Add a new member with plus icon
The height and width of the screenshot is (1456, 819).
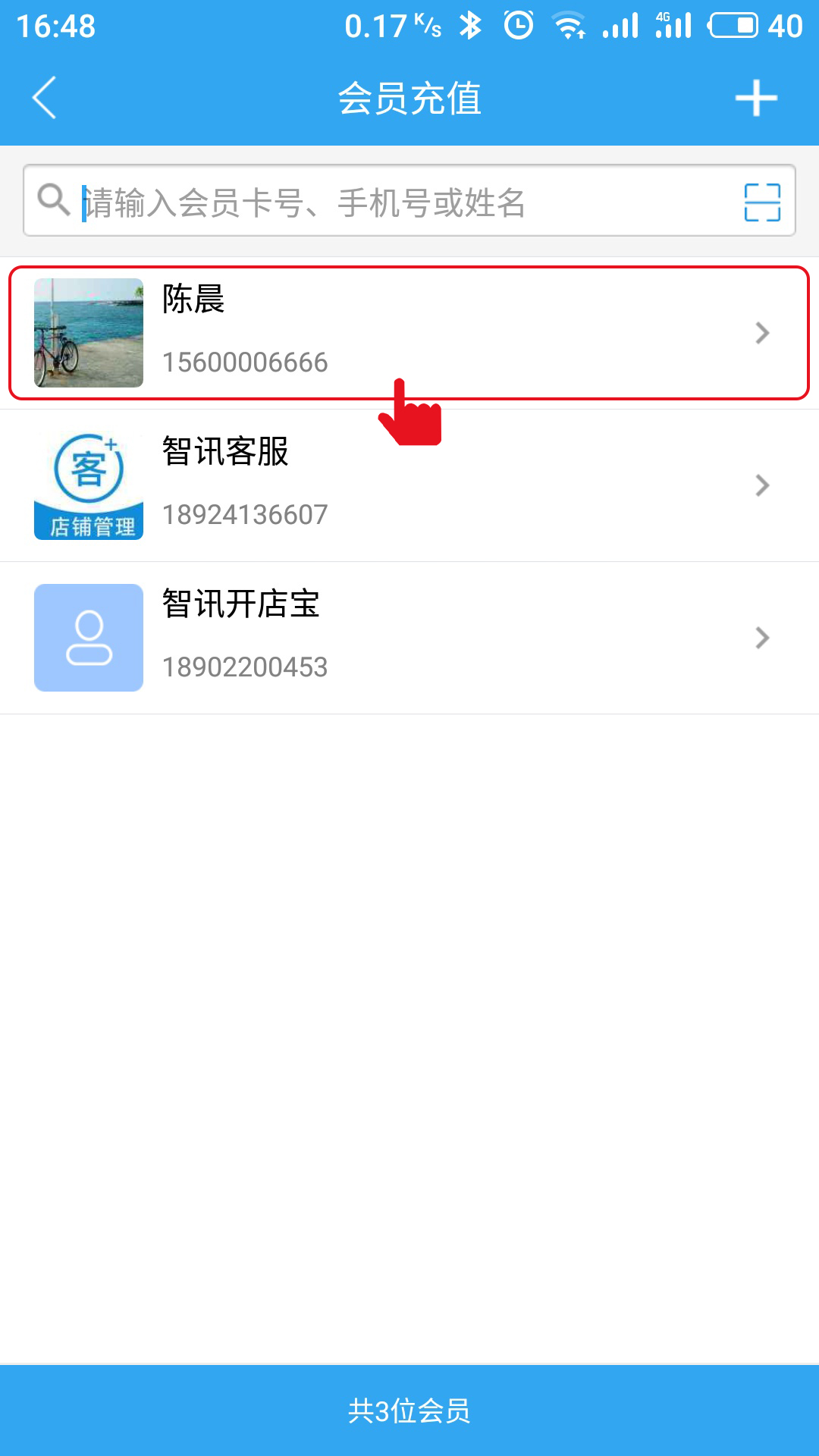756,98
